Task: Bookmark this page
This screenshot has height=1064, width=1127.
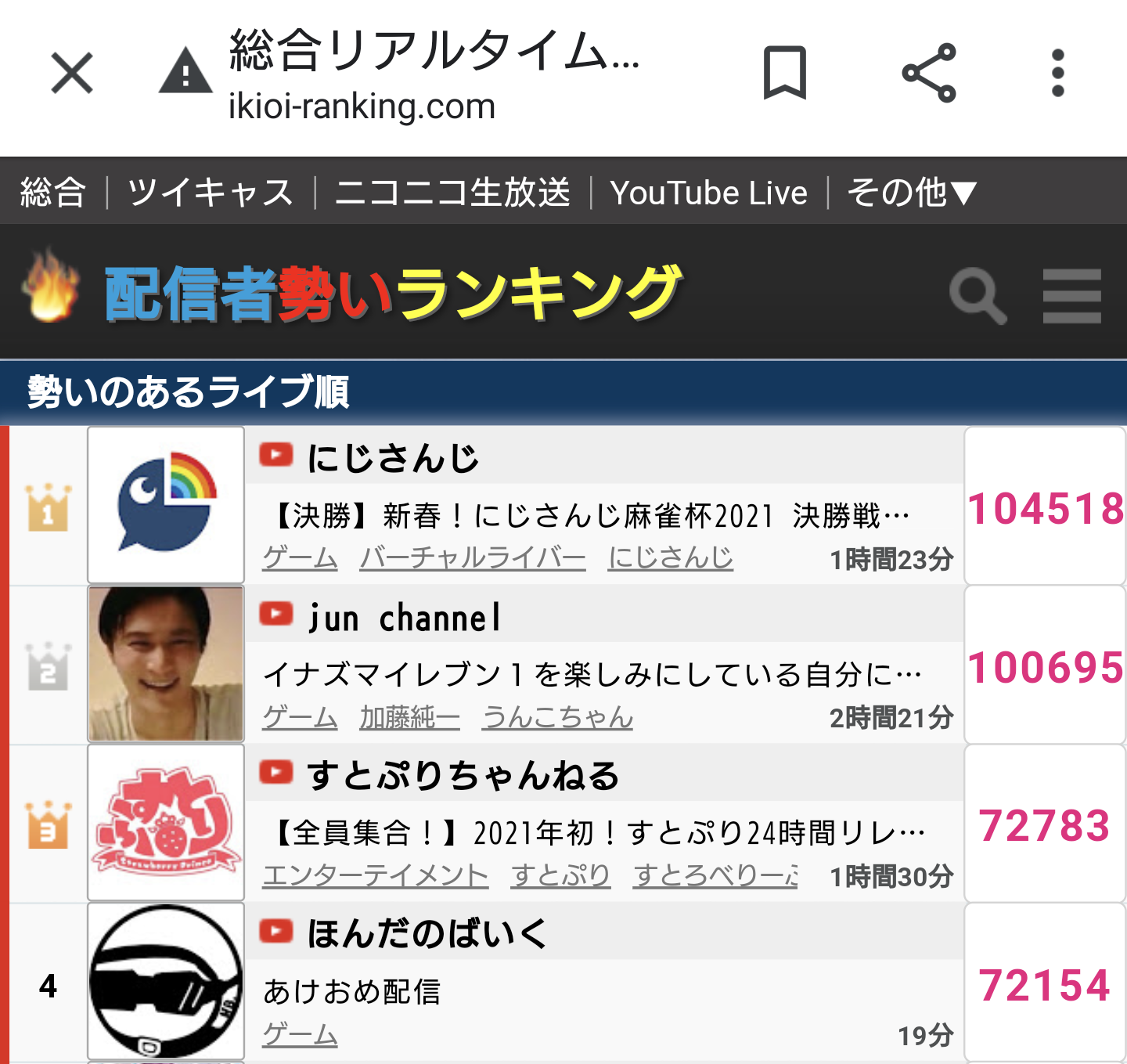Action: (x=784, y=74)
